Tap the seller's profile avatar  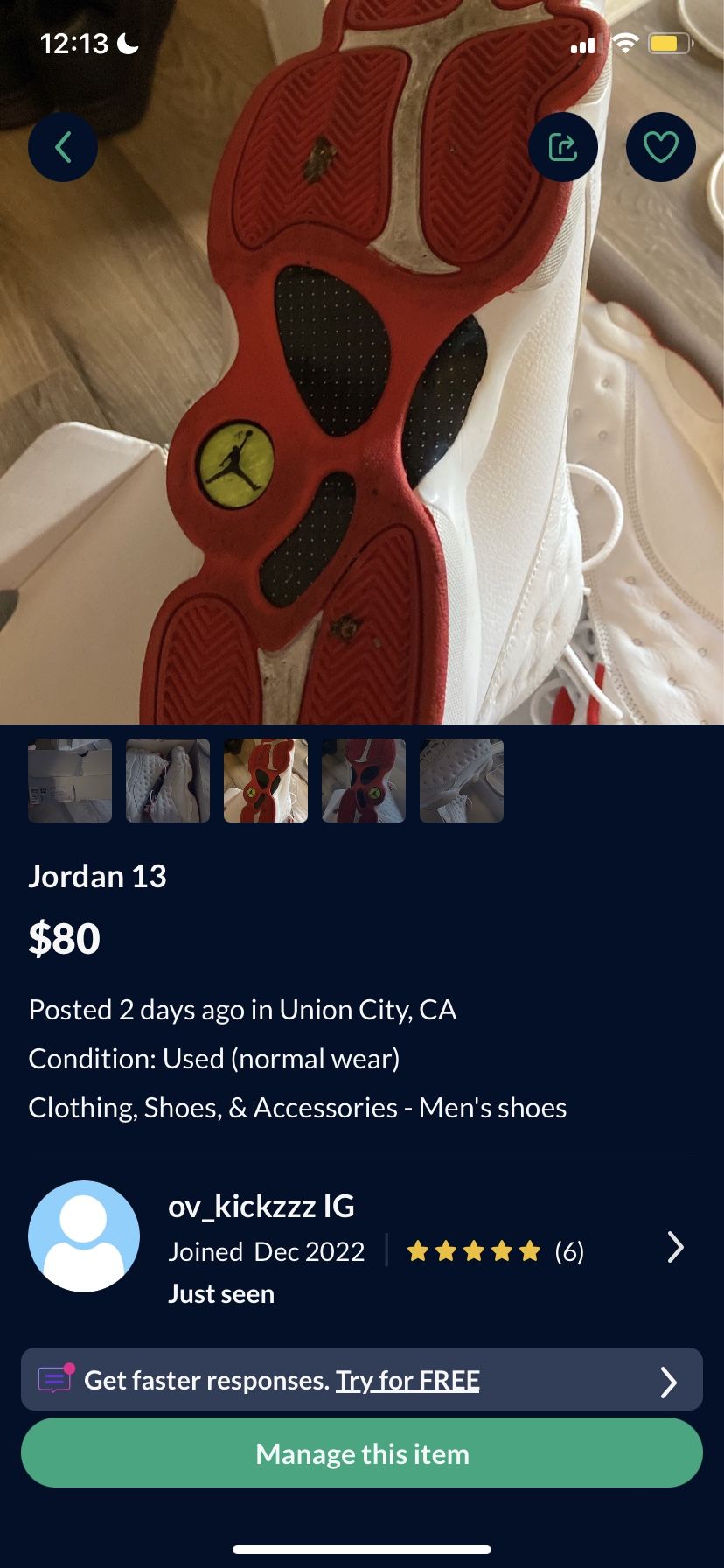84,1235
